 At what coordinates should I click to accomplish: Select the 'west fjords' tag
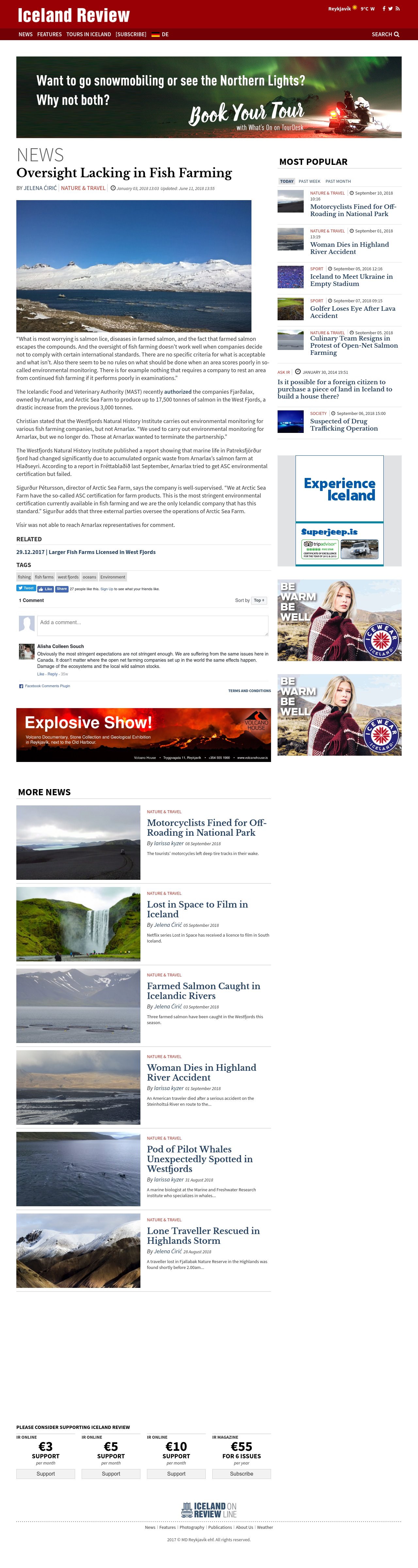point(68,577)
